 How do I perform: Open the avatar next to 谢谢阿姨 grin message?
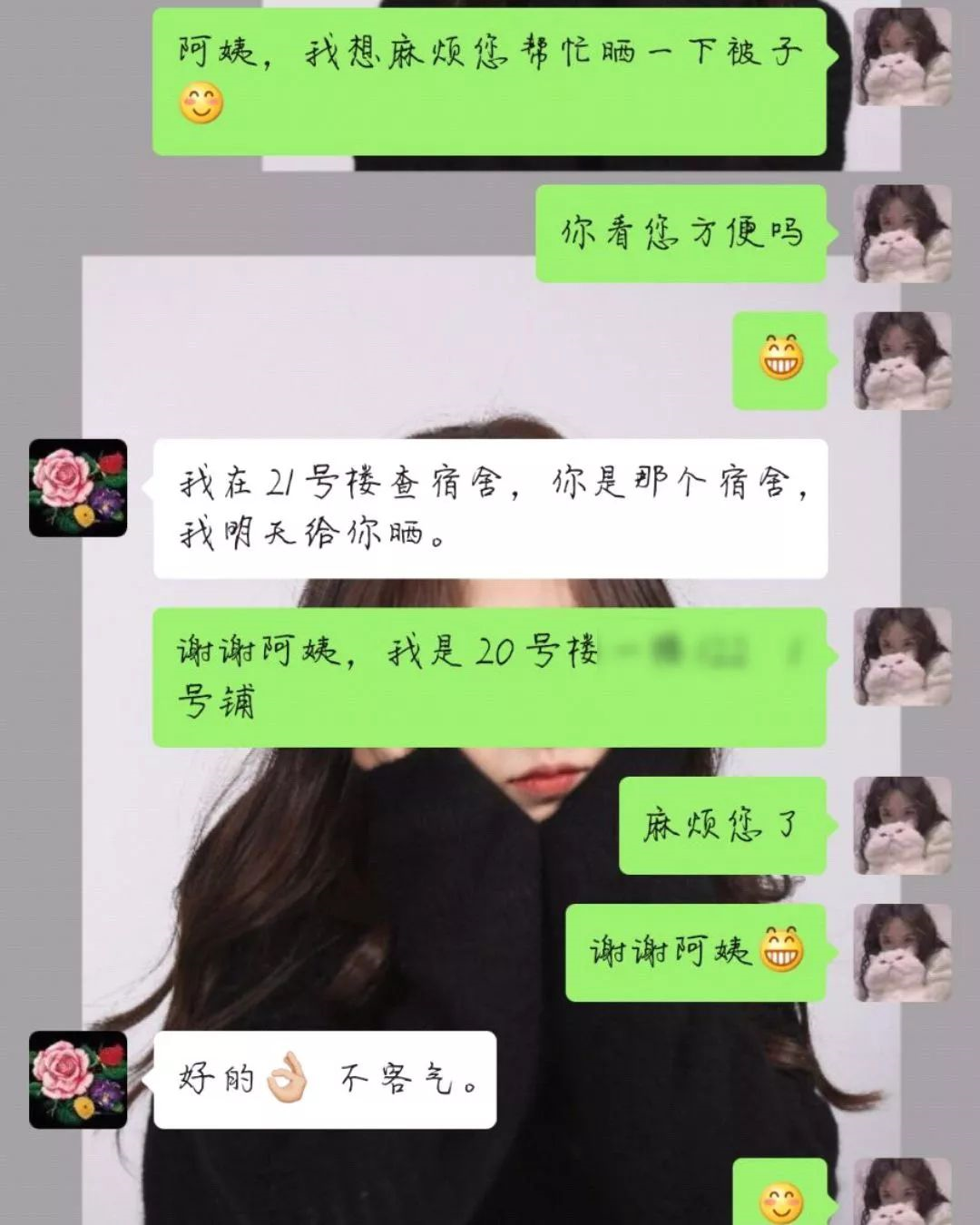click(902, 953)
